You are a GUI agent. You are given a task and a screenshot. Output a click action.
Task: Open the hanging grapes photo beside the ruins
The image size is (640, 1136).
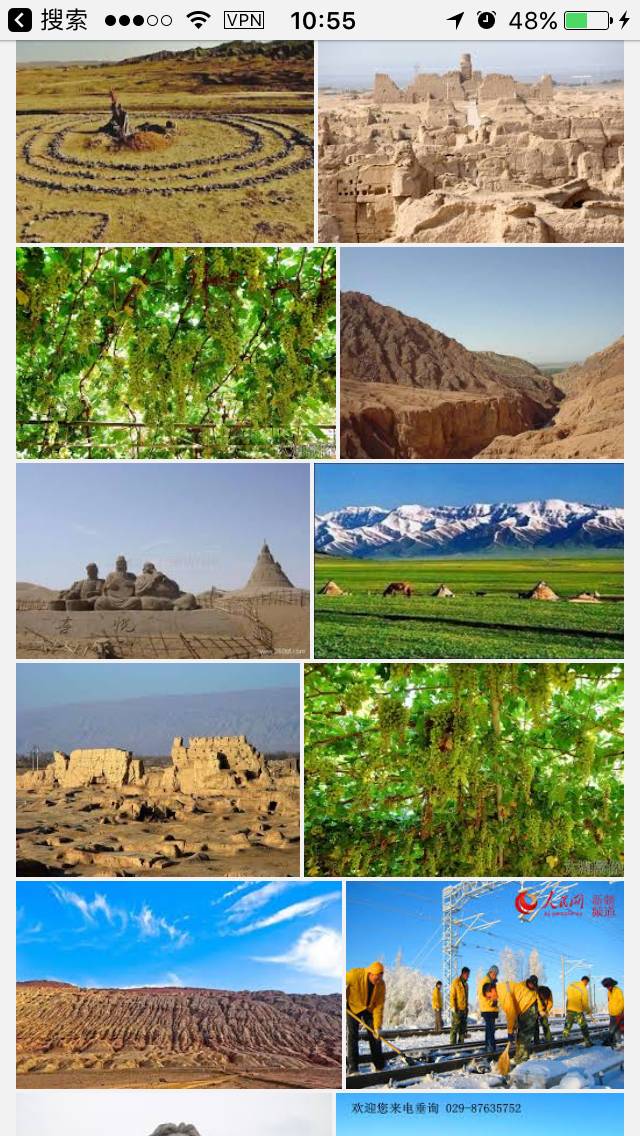coord(464,769)
